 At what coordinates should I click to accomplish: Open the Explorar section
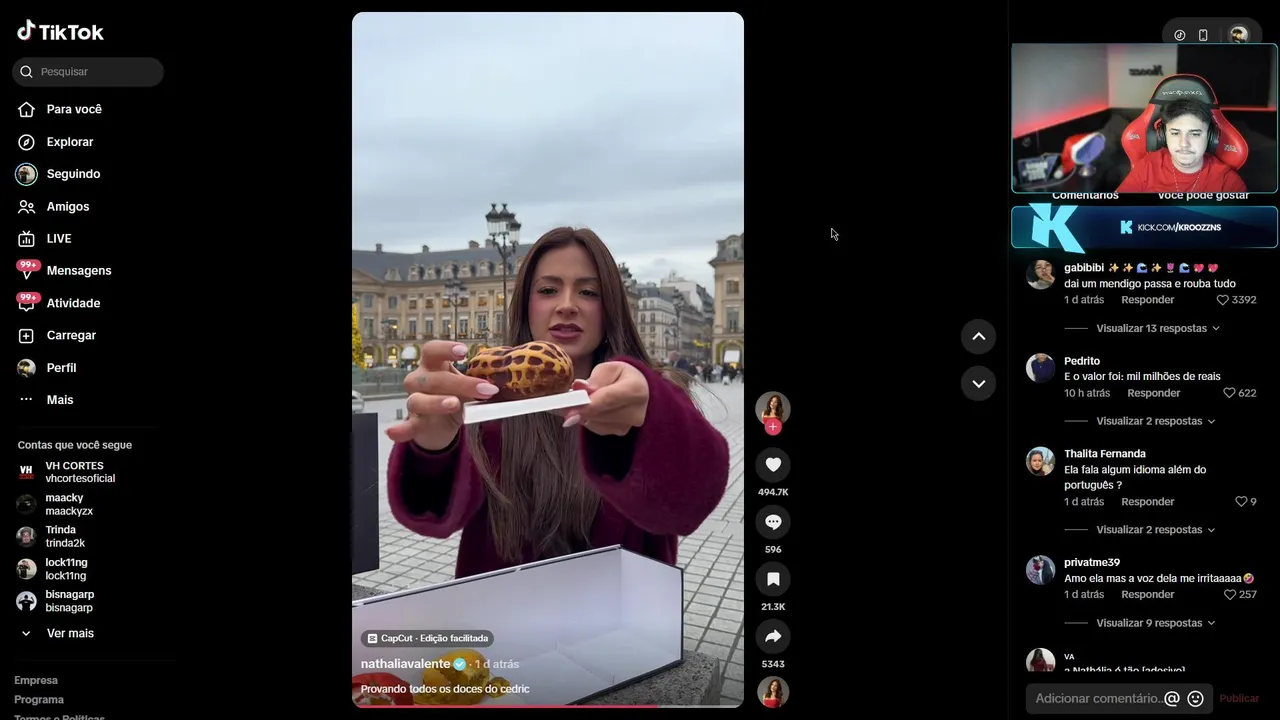click(69, 142)
